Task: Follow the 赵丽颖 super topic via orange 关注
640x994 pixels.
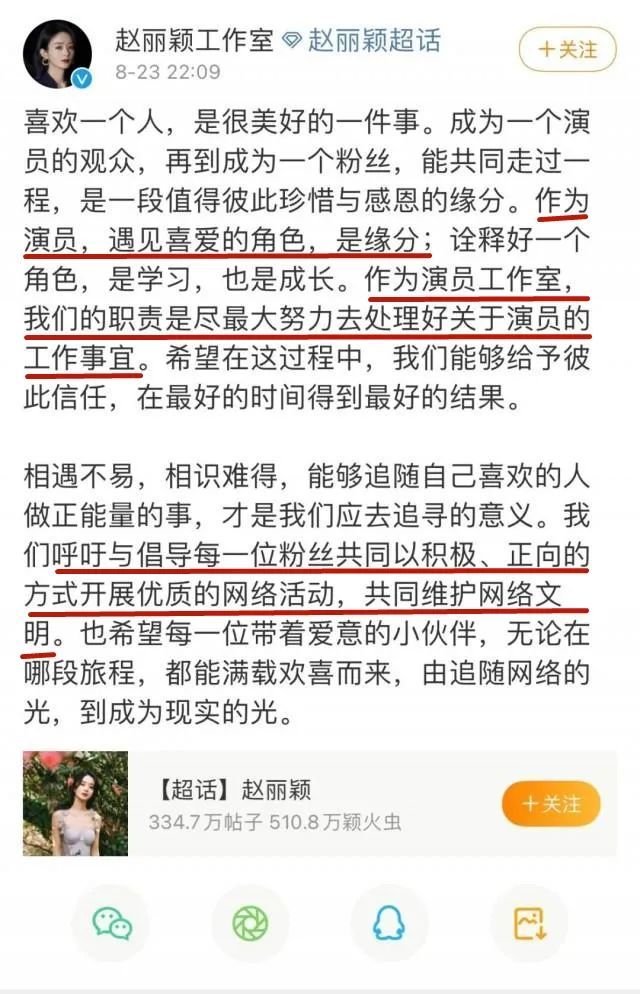Action: [551, 803]
